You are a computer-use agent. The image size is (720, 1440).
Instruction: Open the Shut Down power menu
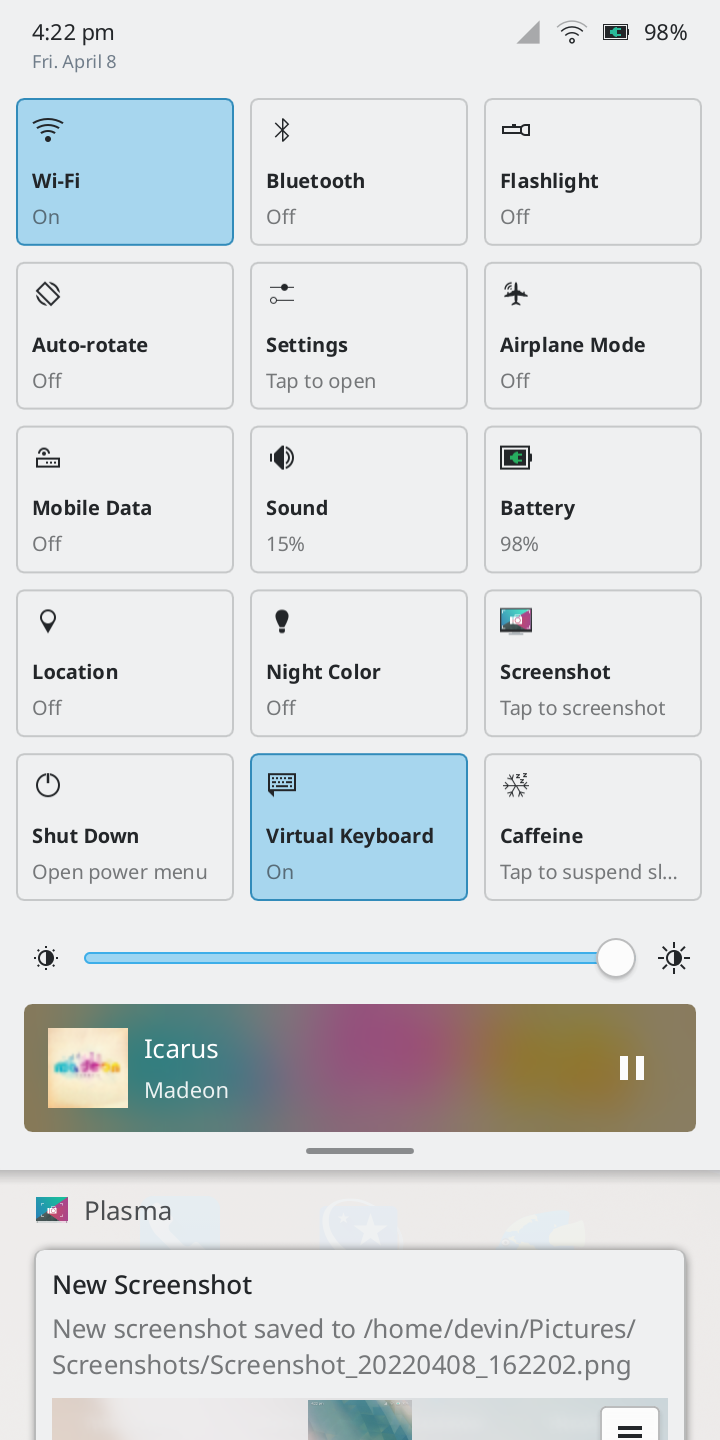click(x=125, y=828)
